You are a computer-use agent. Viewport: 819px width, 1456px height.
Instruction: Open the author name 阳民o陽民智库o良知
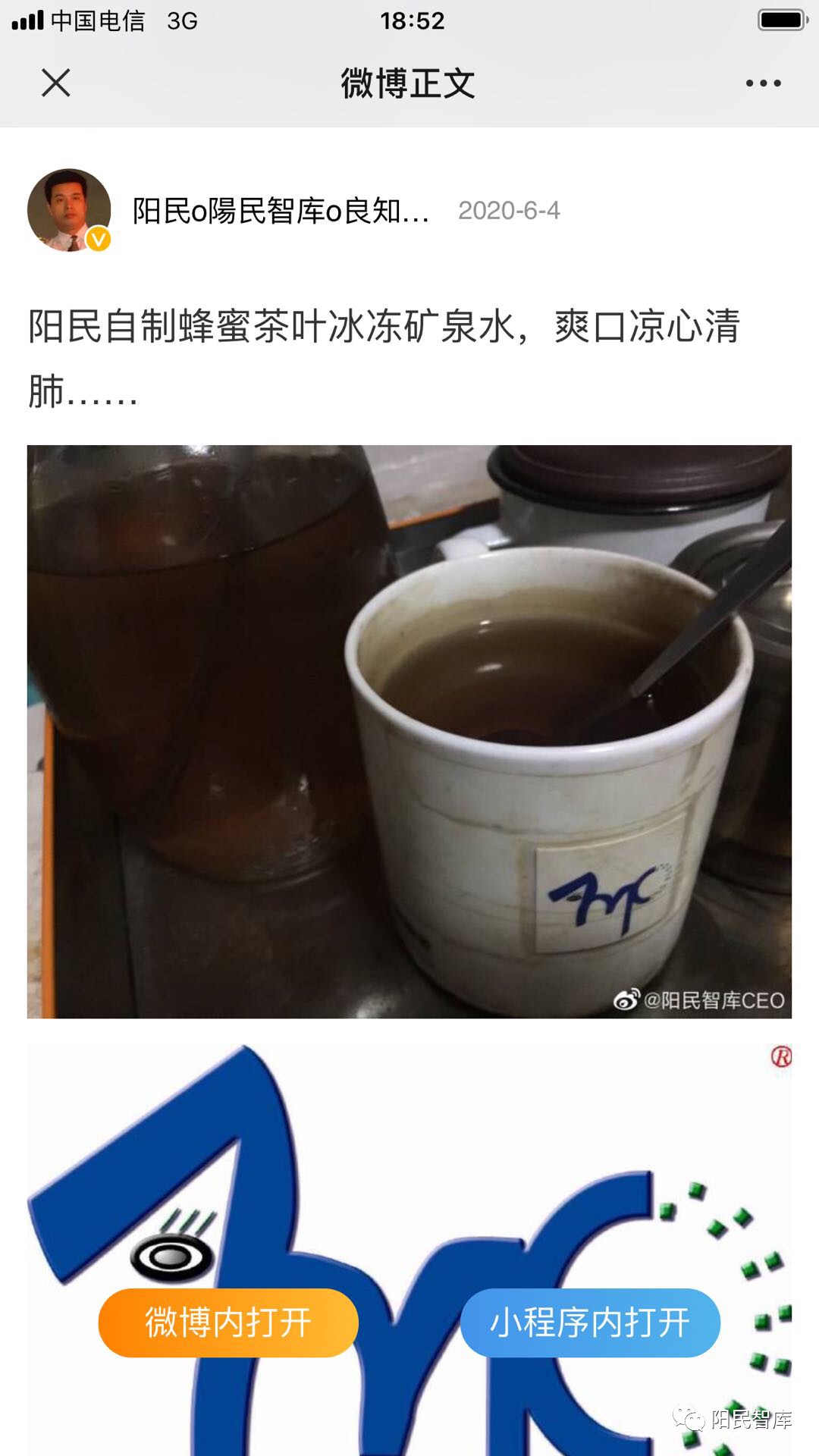pos(281,211)
